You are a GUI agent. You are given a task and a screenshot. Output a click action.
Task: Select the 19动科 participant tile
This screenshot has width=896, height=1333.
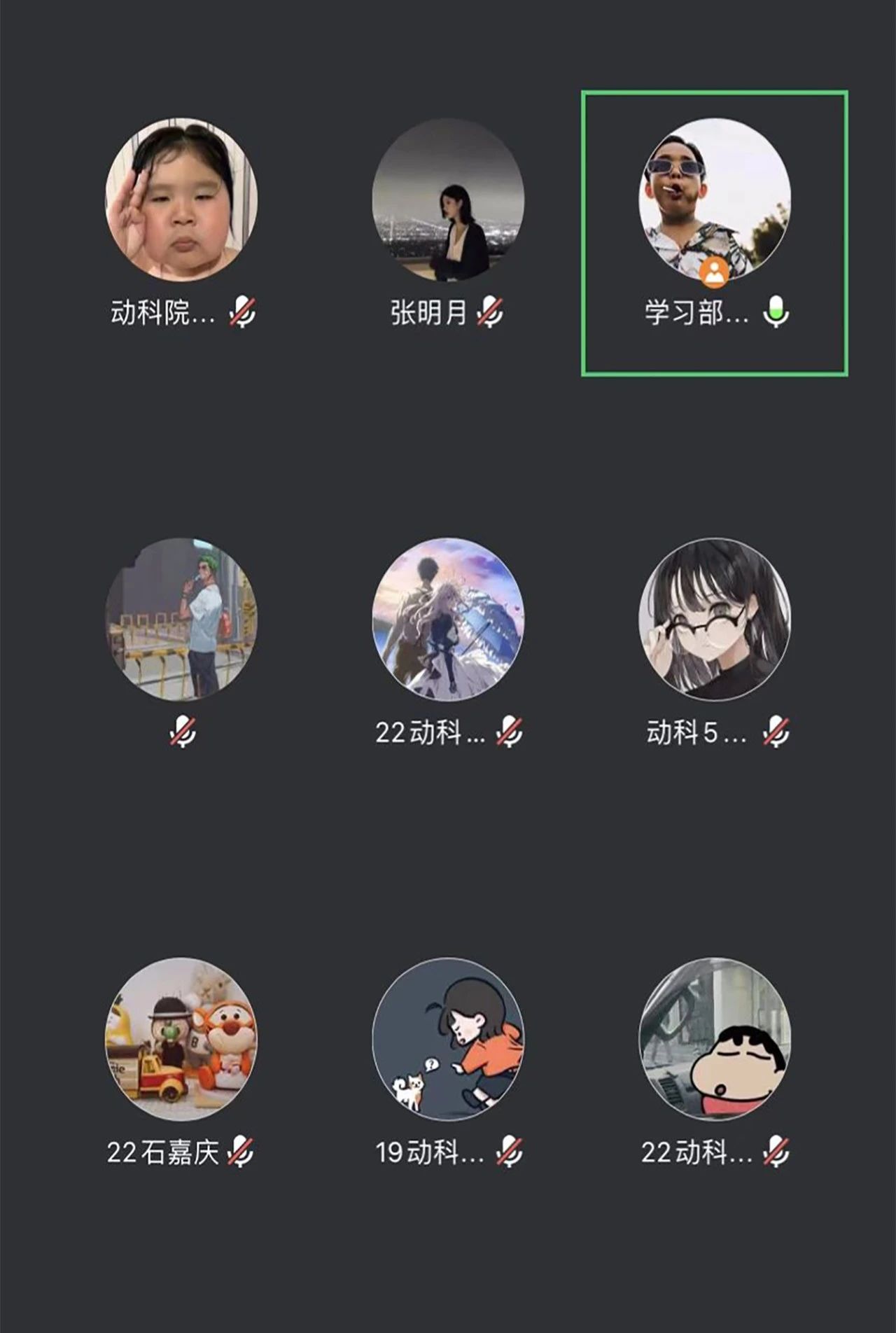point(448,1039)
